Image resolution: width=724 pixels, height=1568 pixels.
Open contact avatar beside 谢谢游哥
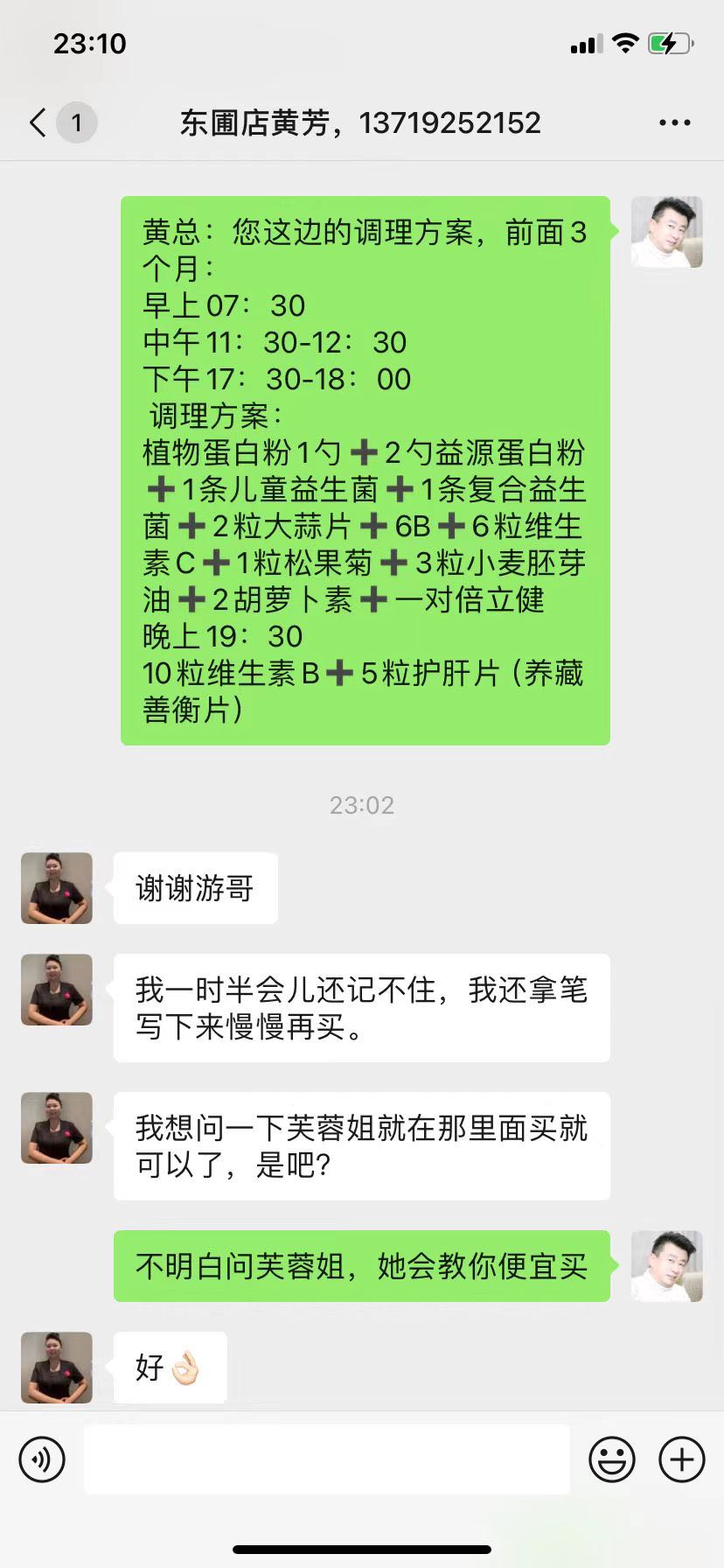pos(57,888)
